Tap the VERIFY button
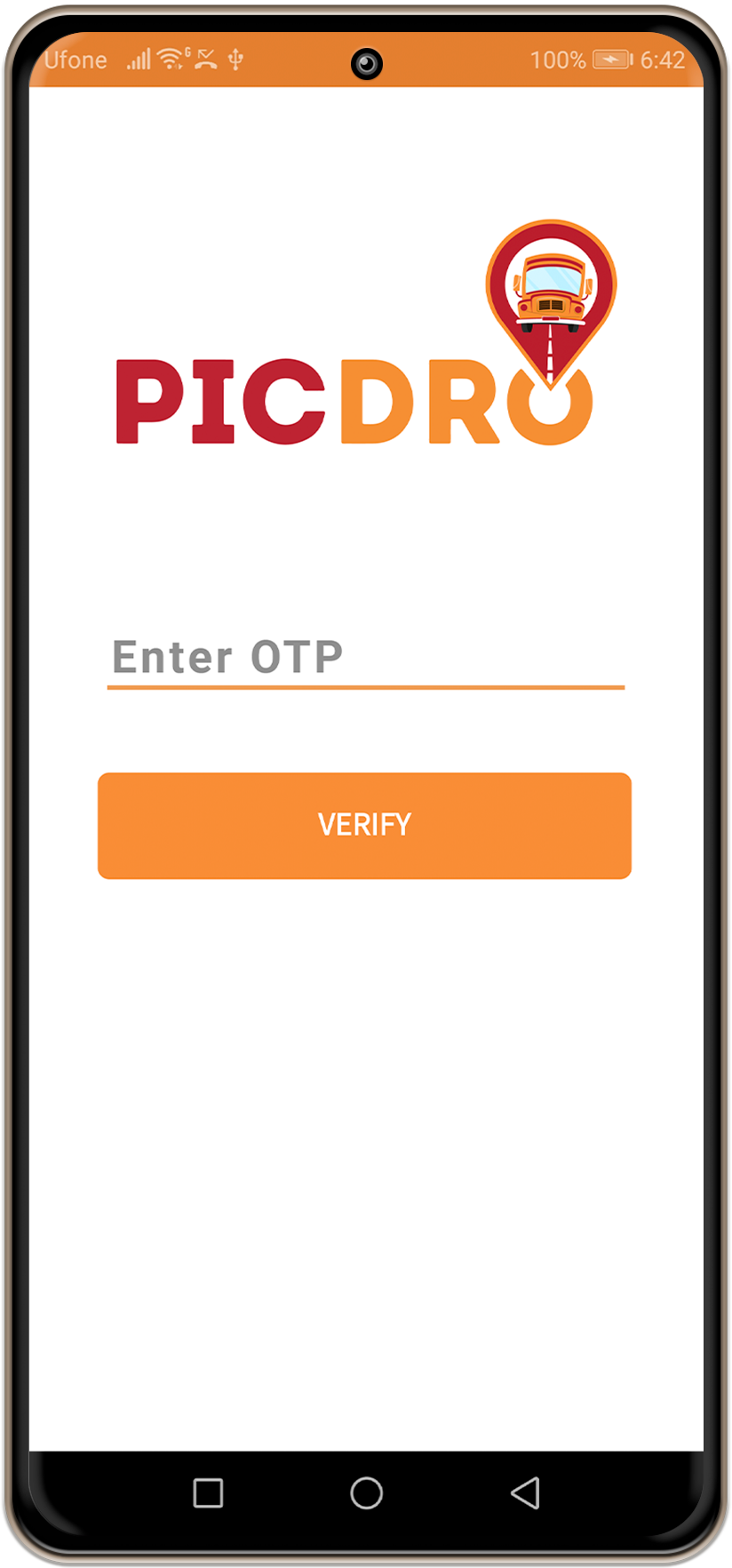This screenshot has width=732, height=1568. 364,825
